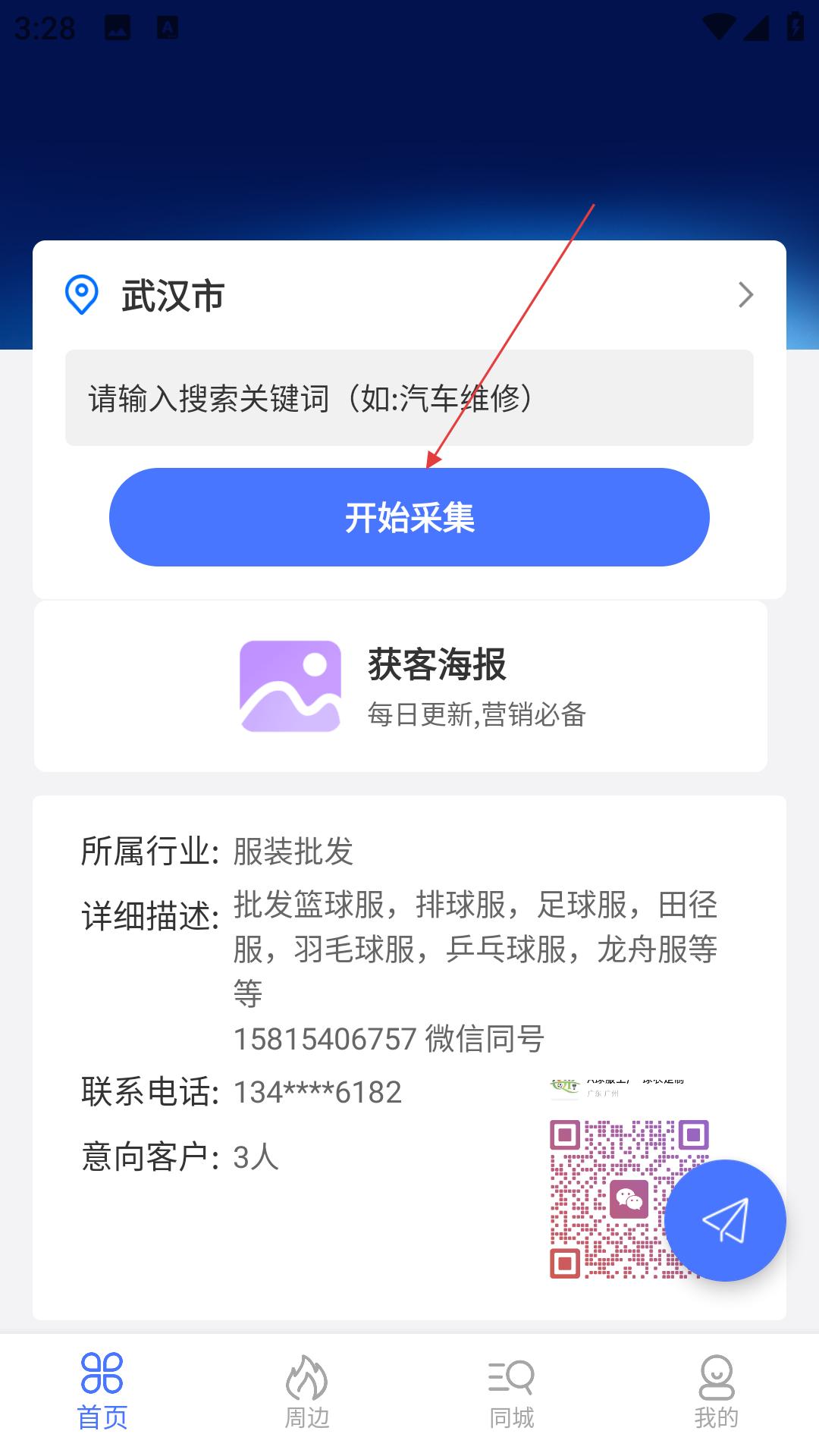Open the 服装批发 industry listing card

point(409,1058)
